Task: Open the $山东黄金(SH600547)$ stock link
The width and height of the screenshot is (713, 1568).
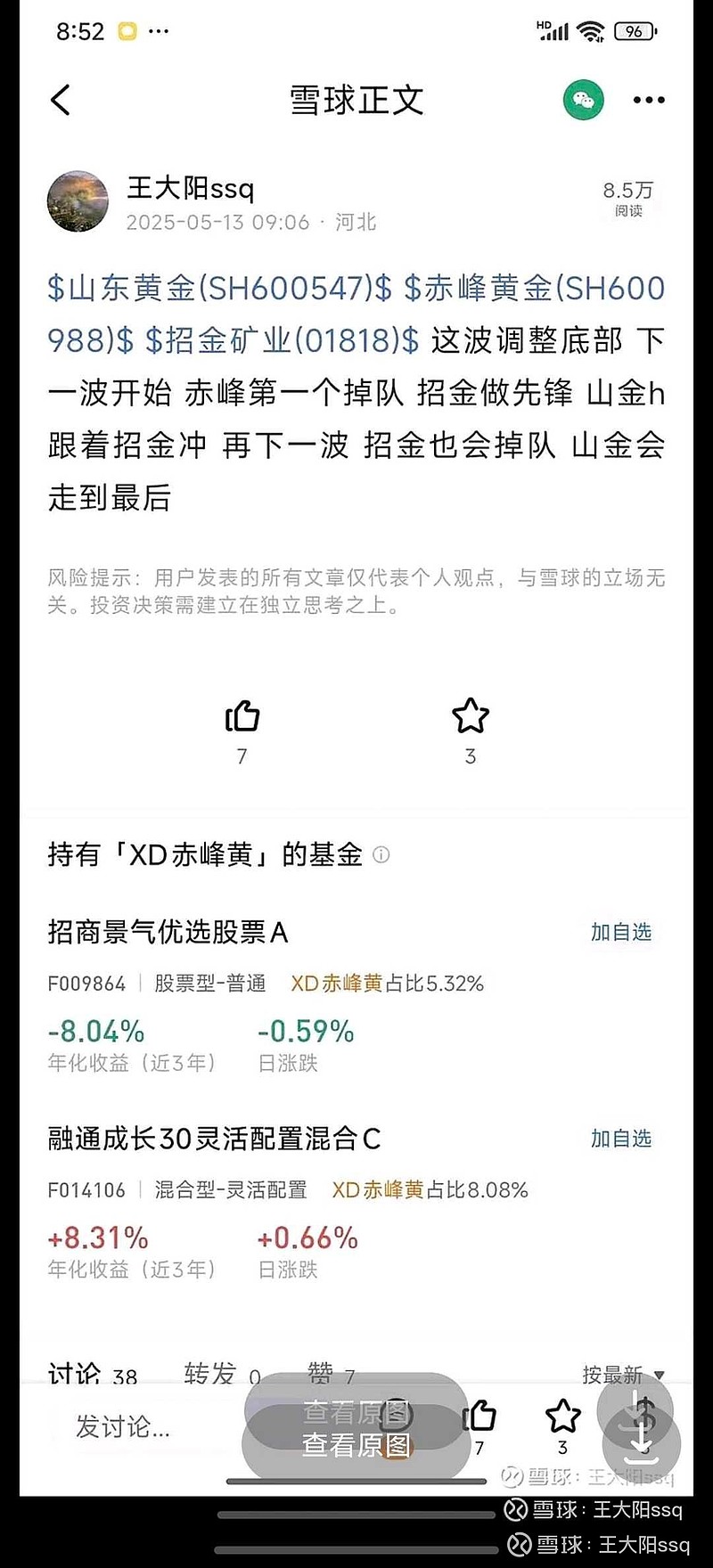Action: pyautogui.click(x=220, y=289)
